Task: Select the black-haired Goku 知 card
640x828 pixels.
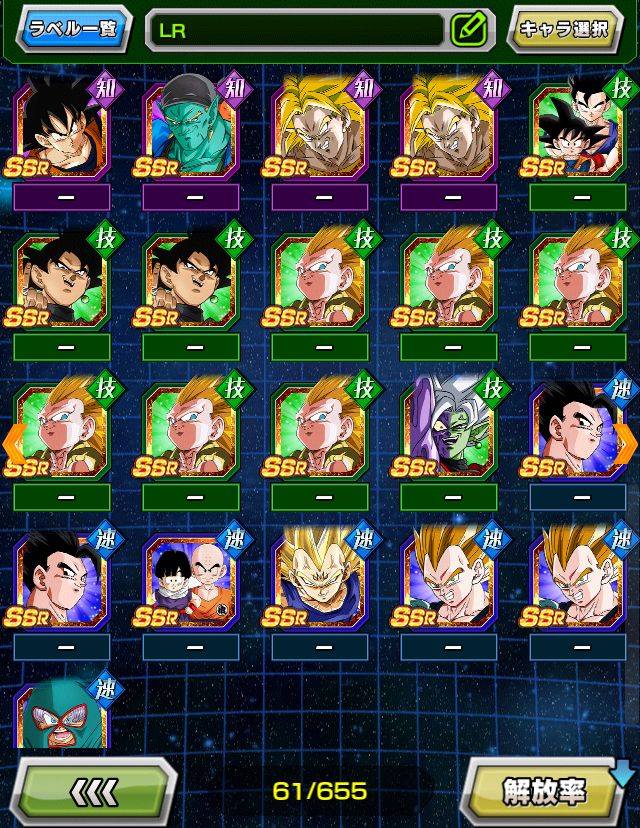Action: (x=62, y=127)
